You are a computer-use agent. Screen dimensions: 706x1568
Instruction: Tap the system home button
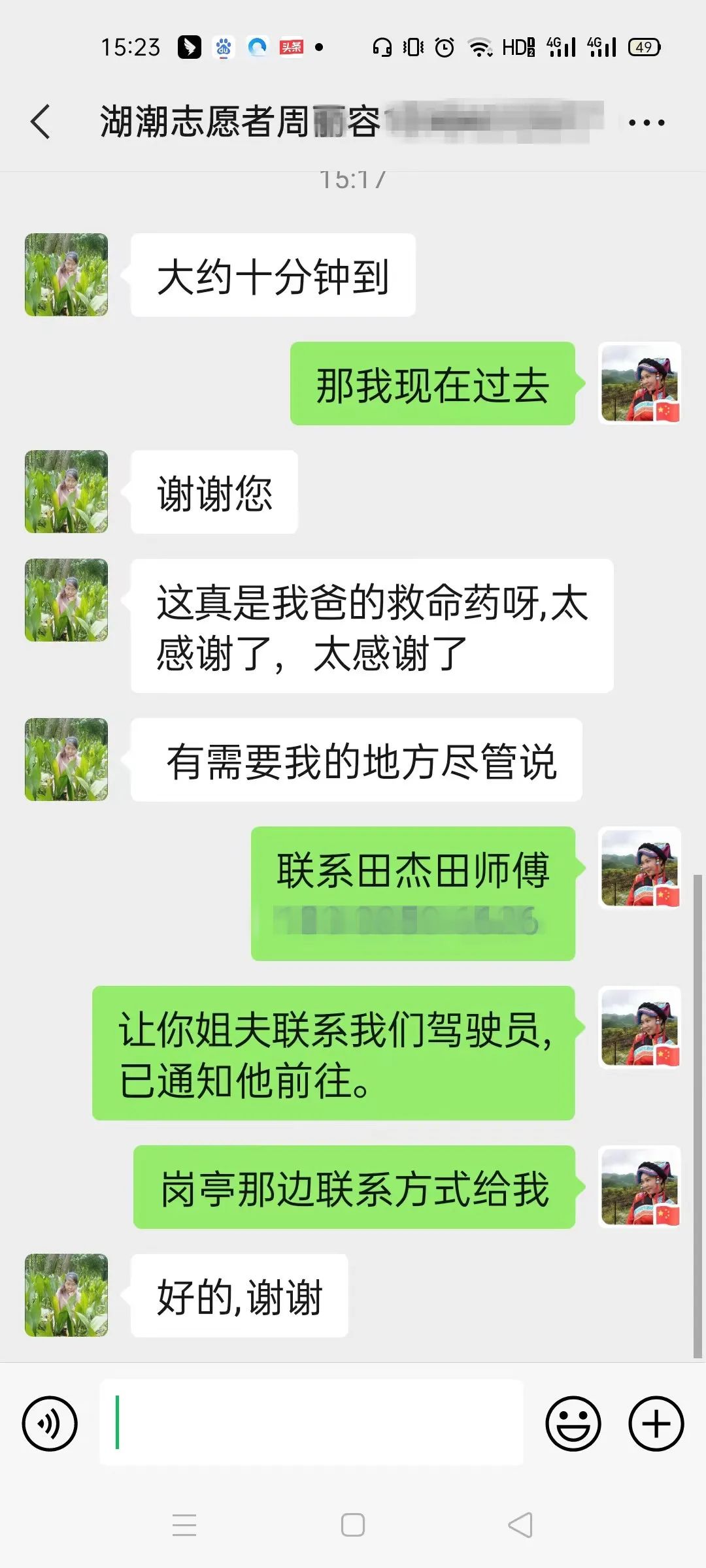tap(353, 1526)
